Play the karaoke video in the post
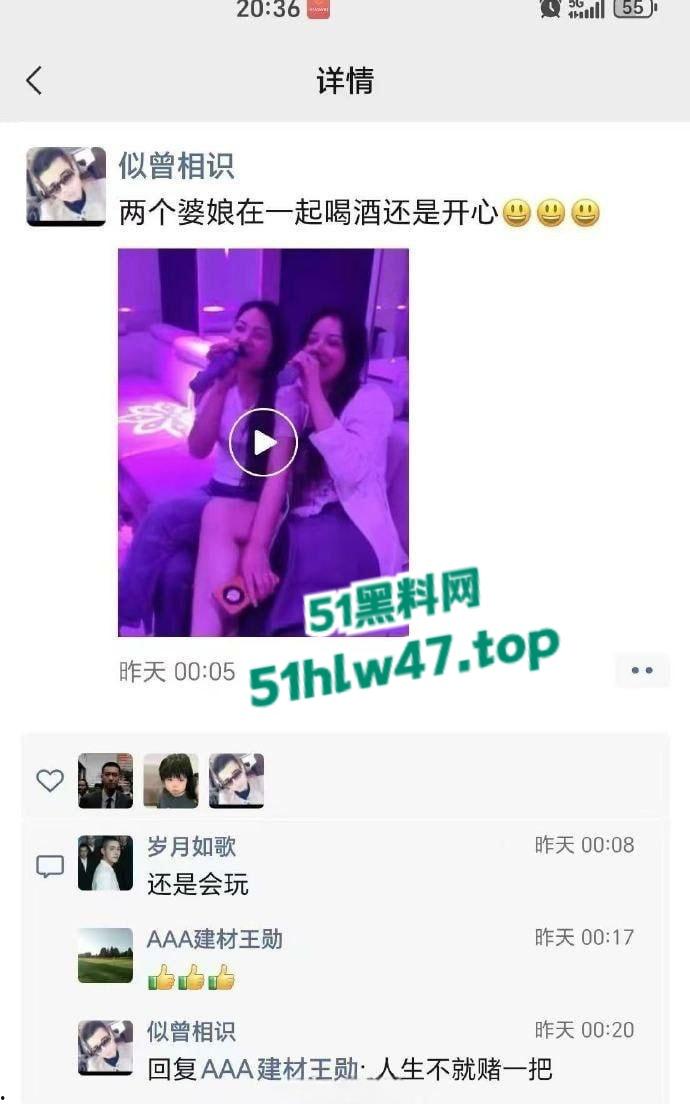Viewport: 690px width, 1104px height. 263,442
